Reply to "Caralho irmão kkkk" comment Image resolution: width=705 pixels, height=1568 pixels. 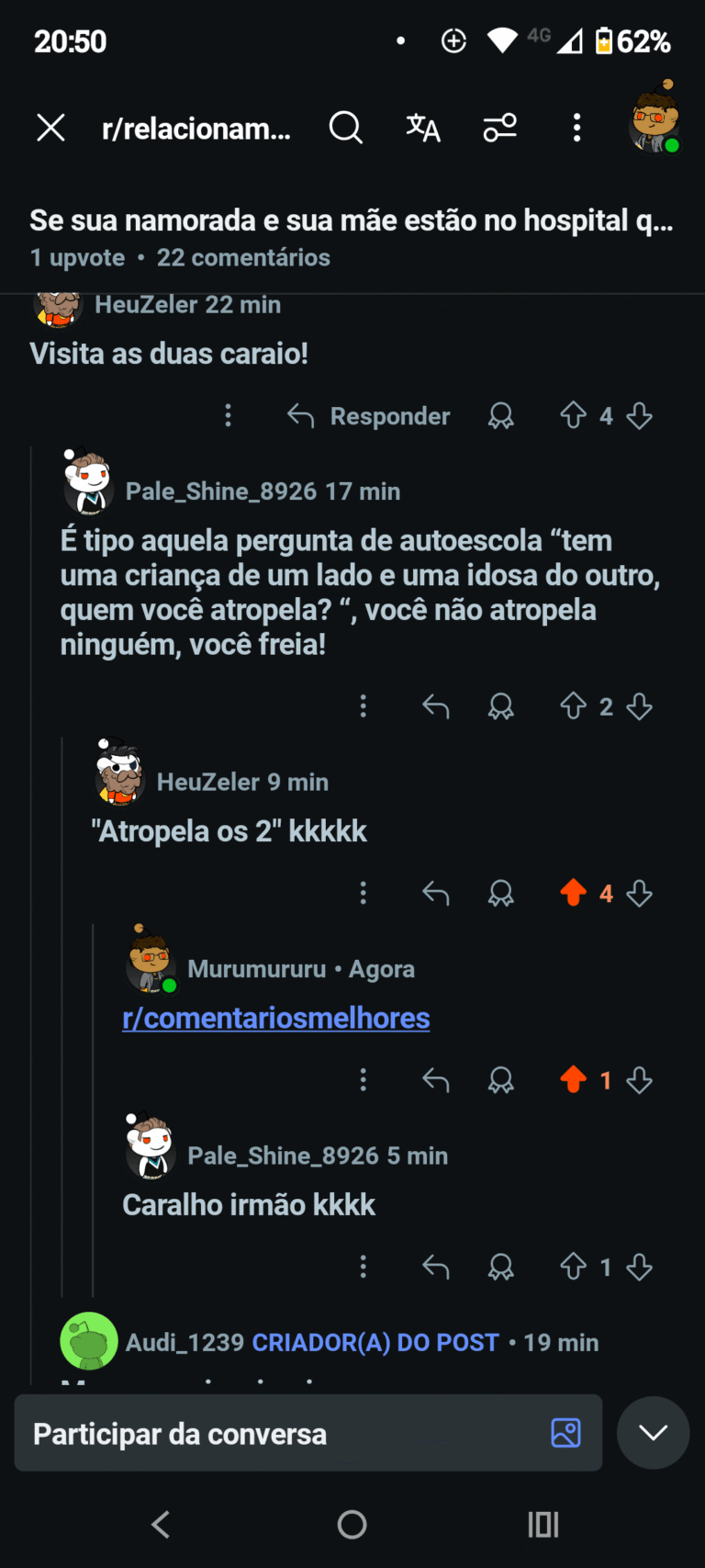click(435, 1268)
